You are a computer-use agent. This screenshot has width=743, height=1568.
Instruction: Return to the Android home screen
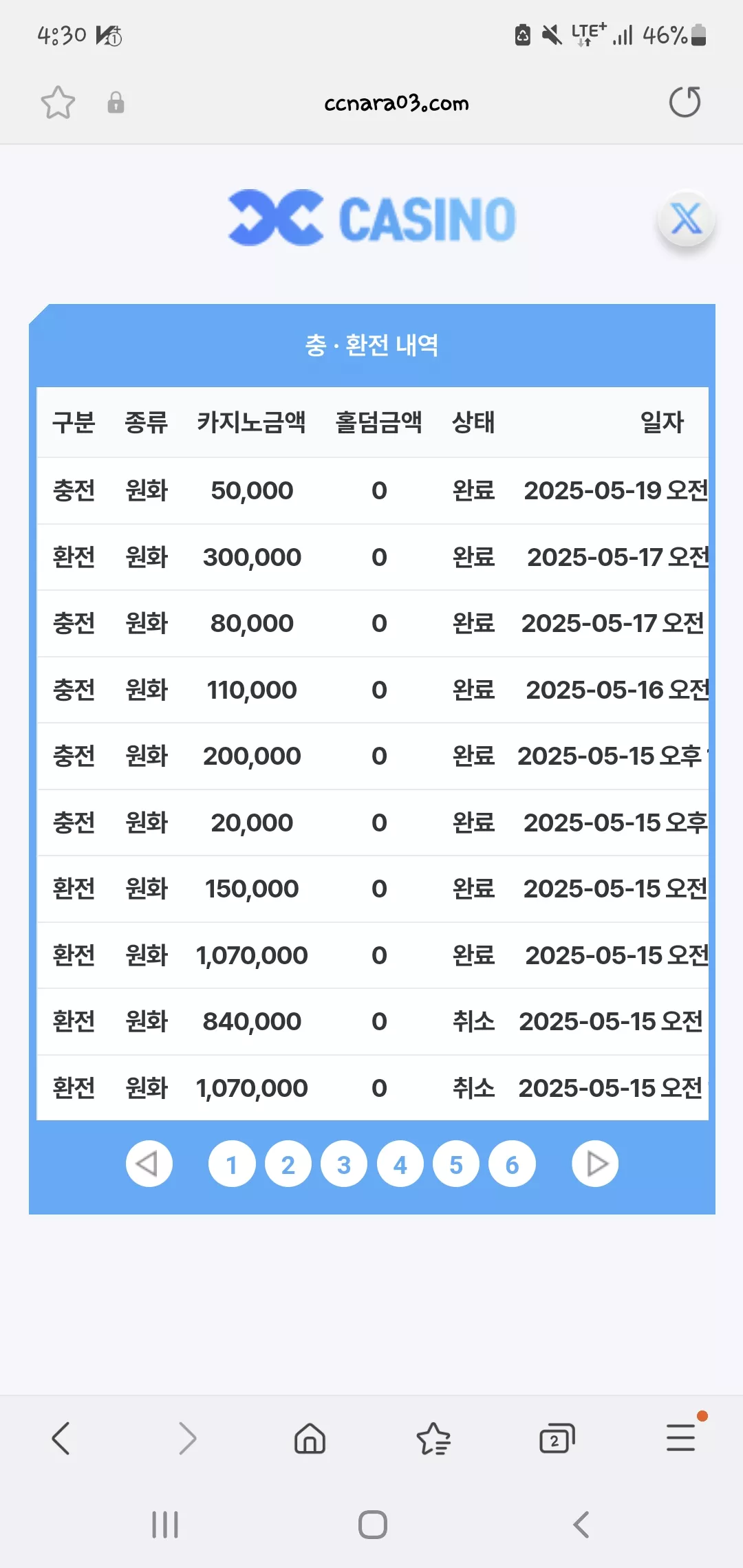click(372, 1525)
